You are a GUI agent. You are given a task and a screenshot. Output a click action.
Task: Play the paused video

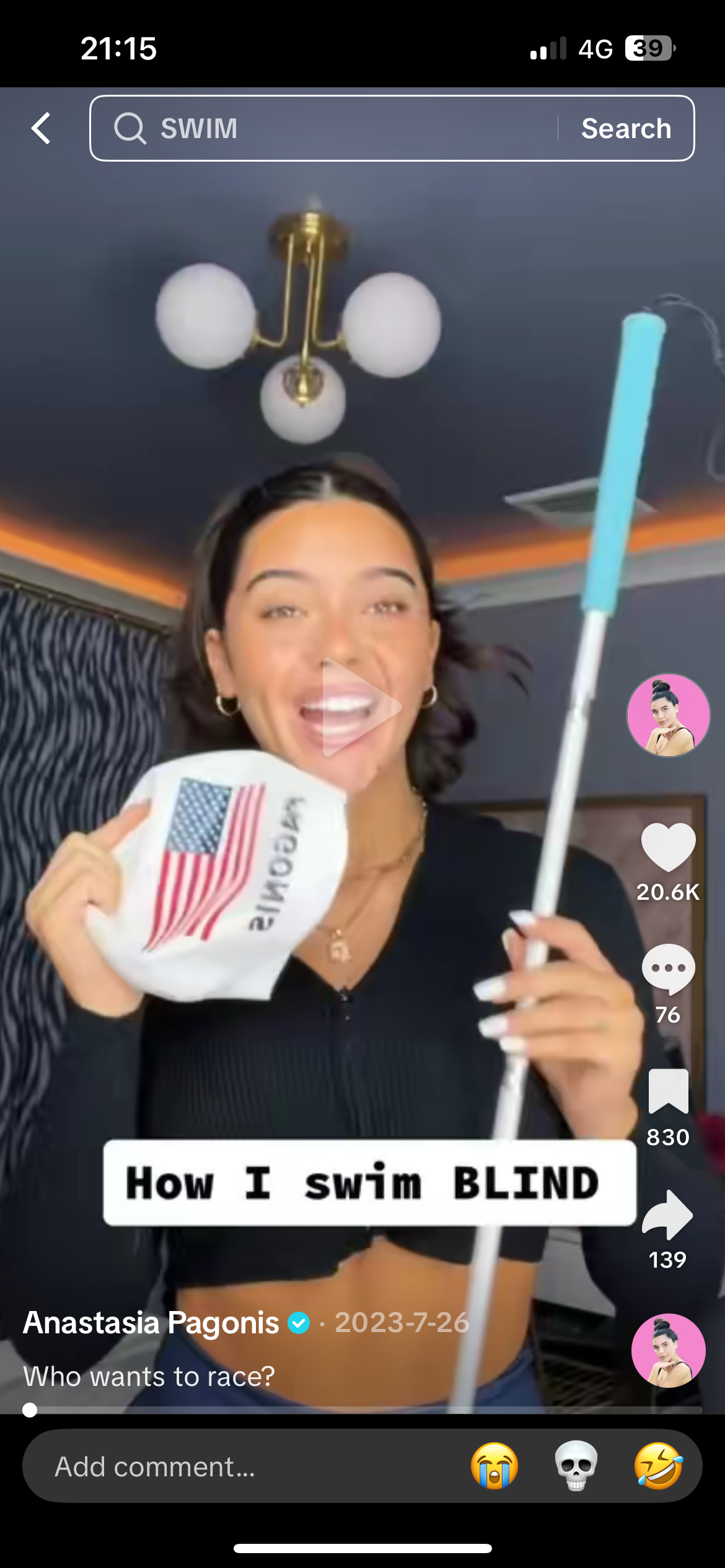click(361, 707)
